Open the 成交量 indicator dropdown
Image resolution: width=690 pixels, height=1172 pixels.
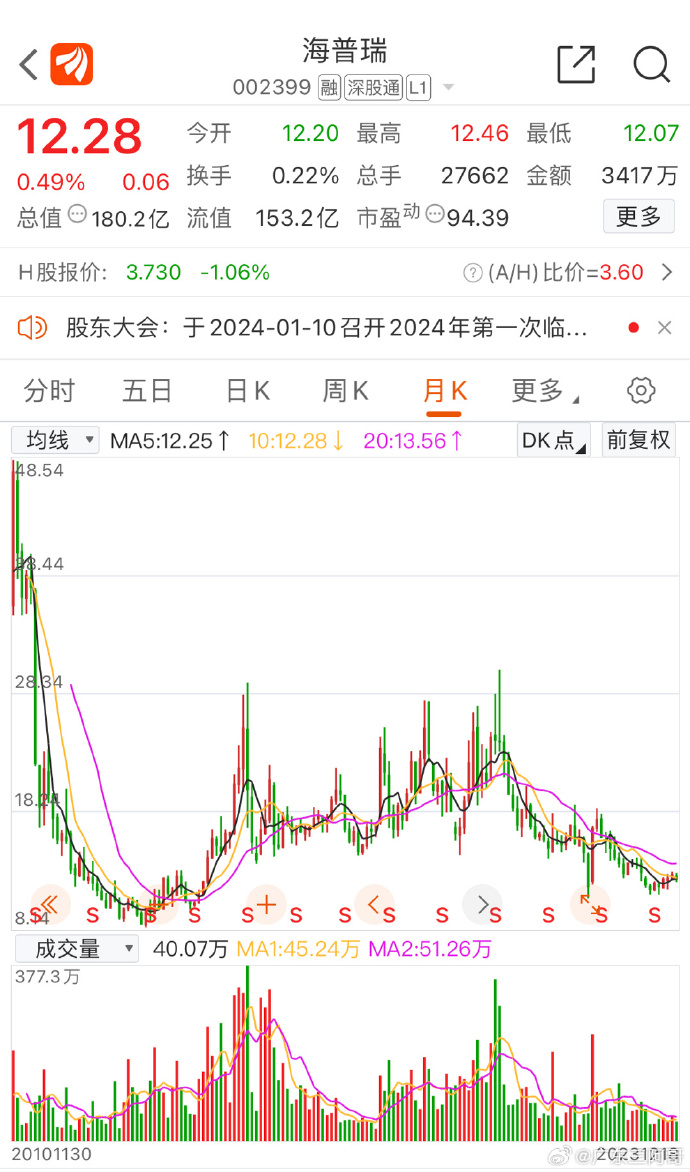[76, 949]
